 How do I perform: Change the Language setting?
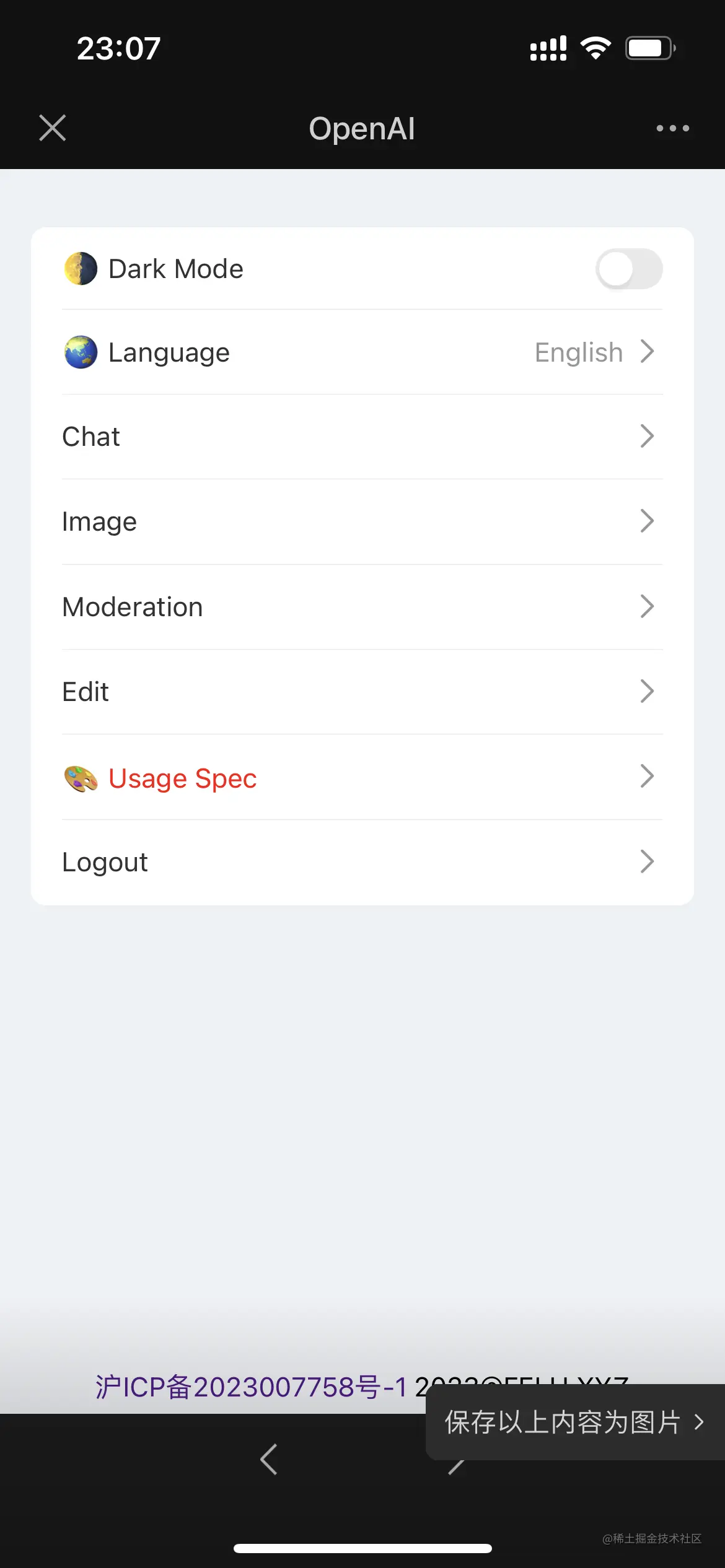click(362, 352)
